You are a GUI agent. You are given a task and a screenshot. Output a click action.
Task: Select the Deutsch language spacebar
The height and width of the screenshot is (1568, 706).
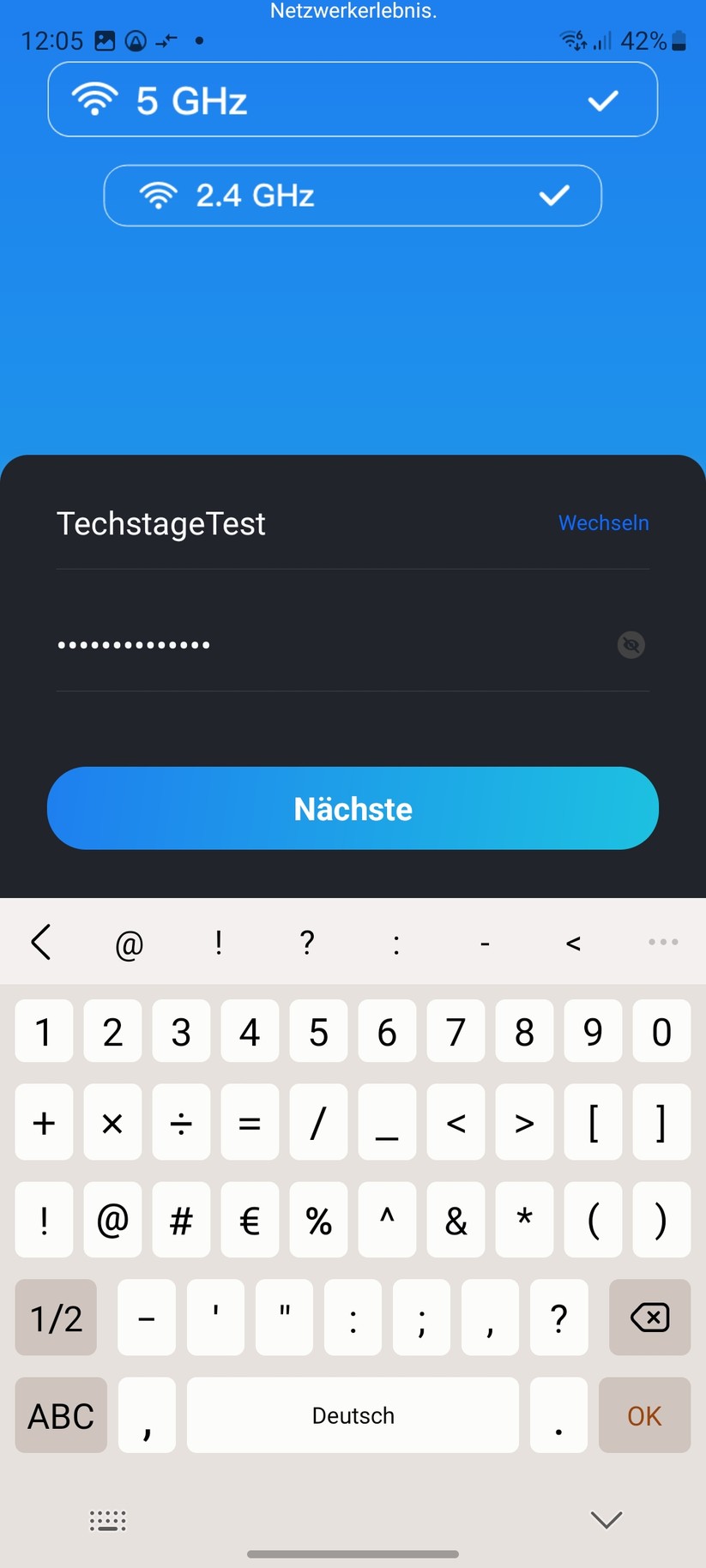coord(353,1415)
